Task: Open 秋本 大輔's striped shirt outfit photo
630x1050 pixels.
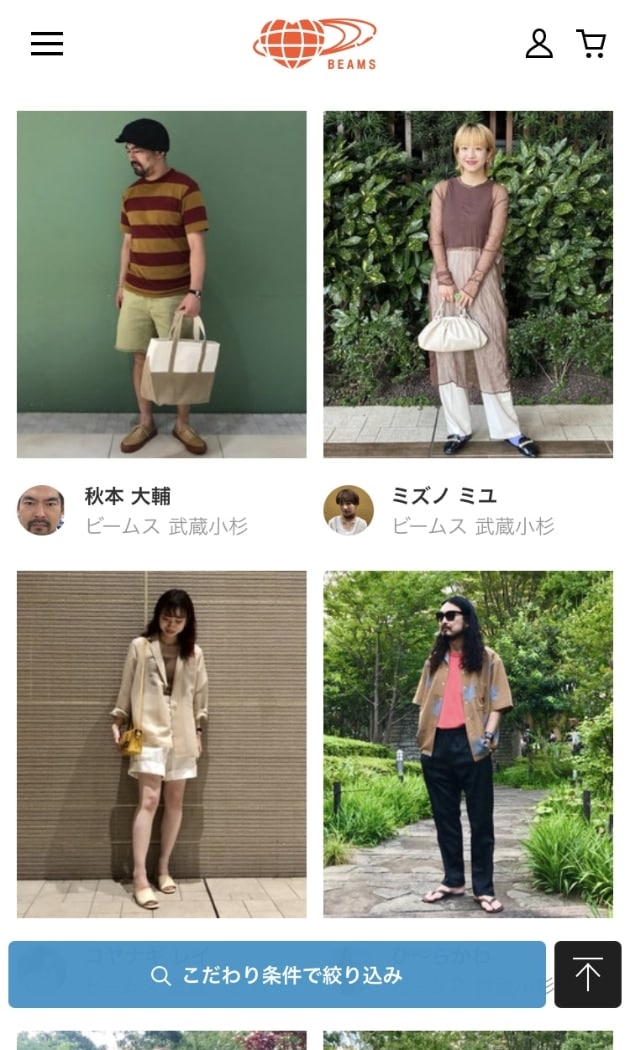Action: (162, 284)
